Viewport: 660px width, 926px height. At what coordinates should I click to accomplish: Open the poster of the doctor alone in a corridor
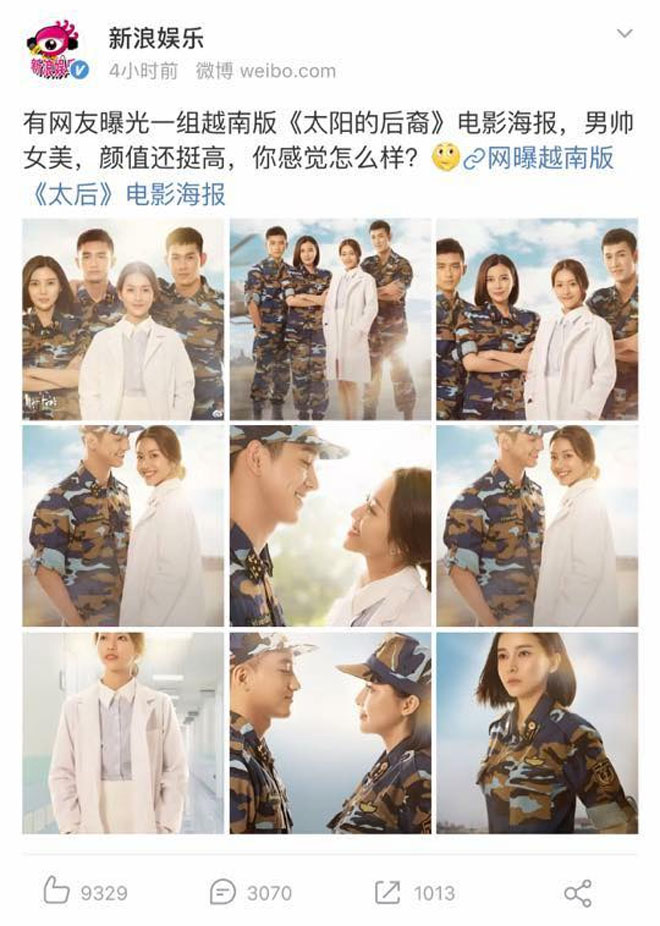[124, 732]
